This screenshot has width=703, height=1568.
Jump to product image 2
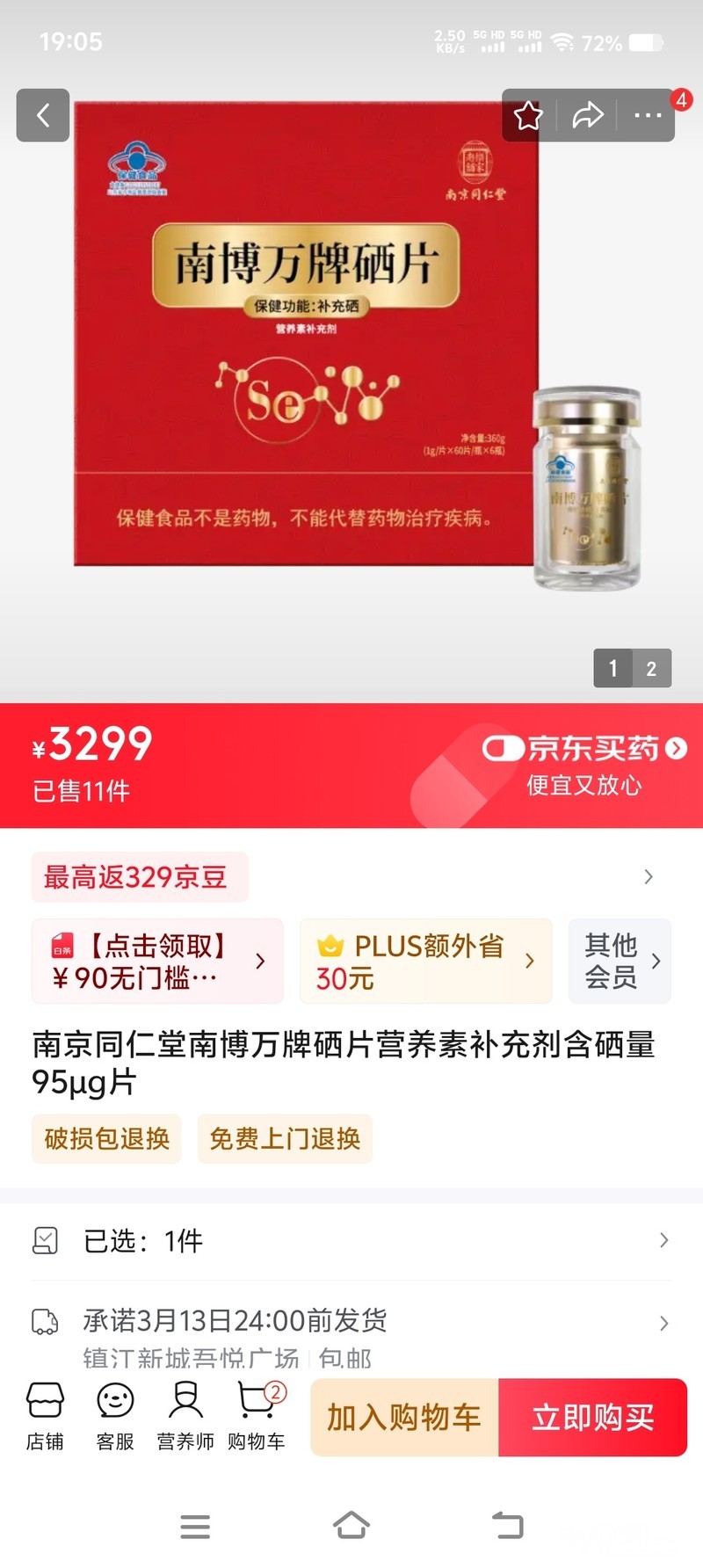coord(651,669)
